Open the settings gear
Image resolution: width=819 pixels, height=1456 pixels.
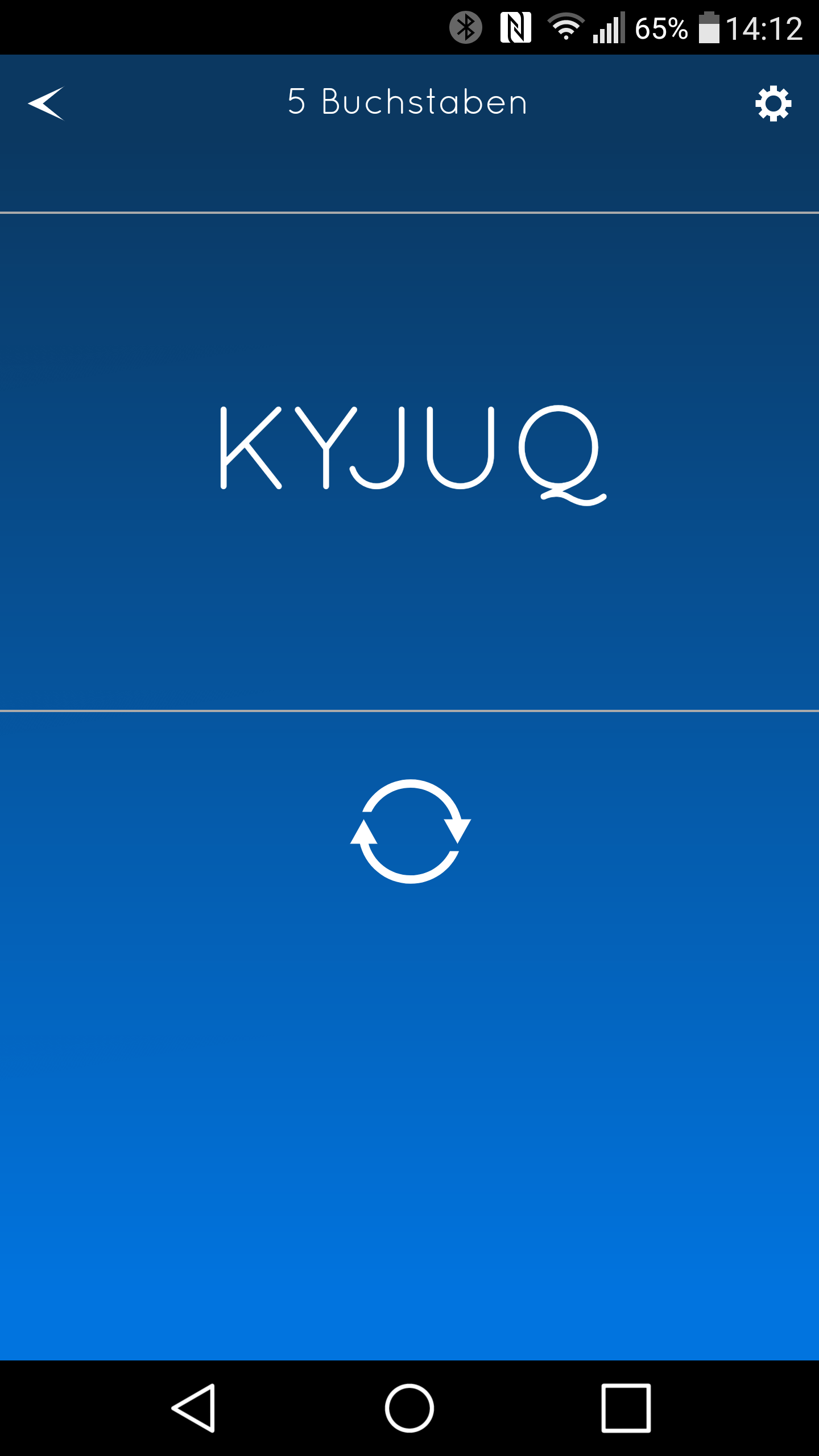click(773, 104)
